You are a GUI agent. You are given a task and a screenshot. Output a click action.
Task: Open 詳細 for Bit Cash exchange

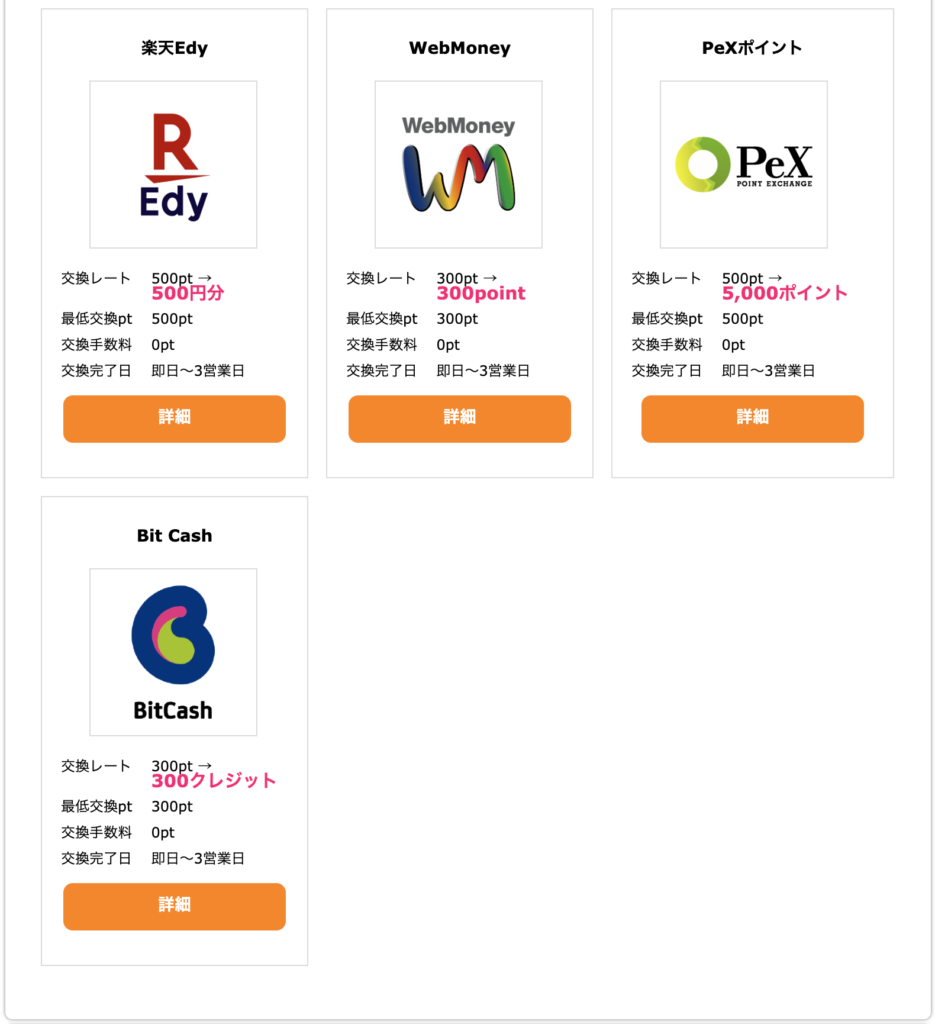pos(174,906)
